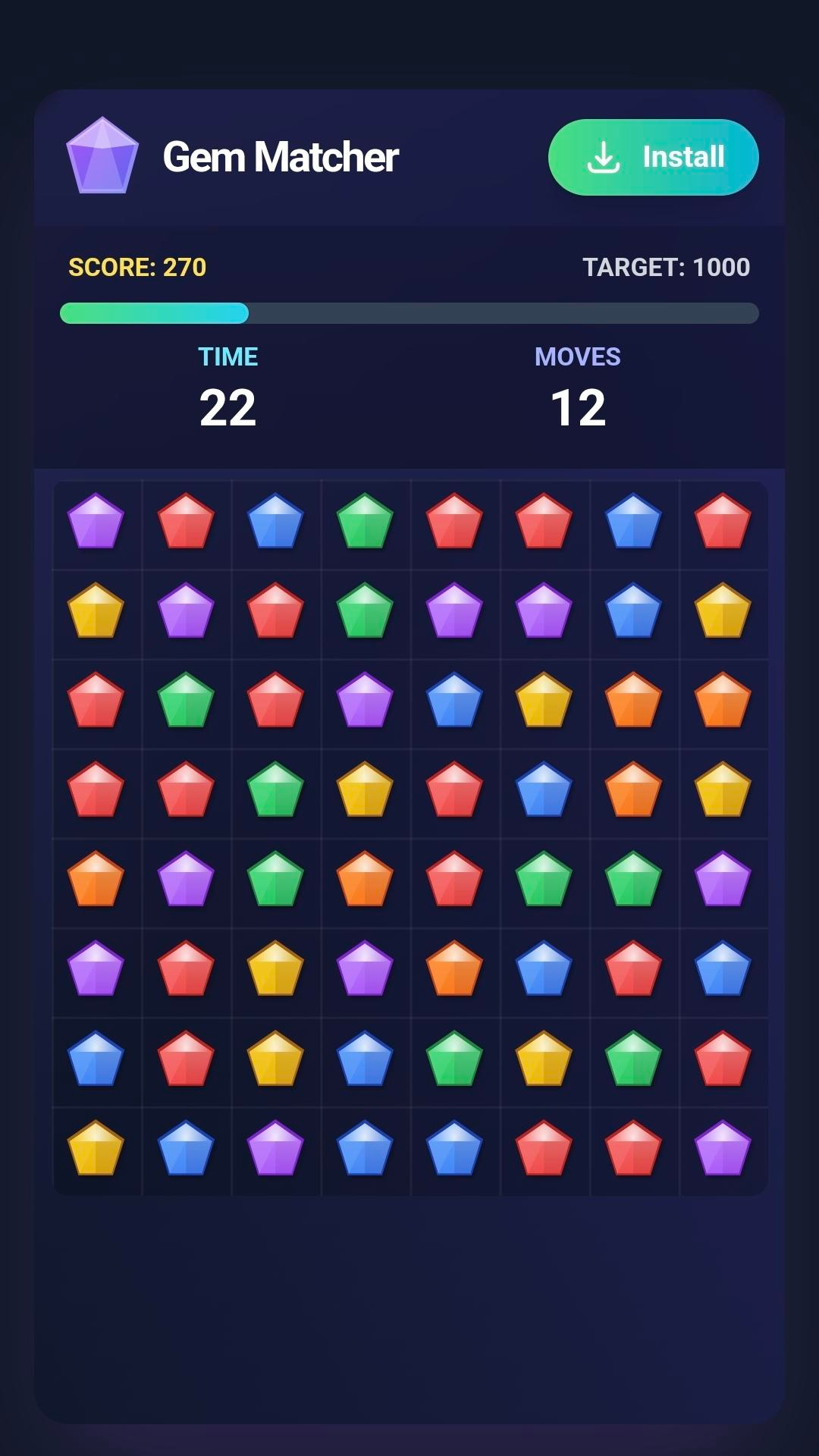Viewport: 819px width, 1456px height.
Task: Select the purple gem in the center of row three
Action: [365, 702]
